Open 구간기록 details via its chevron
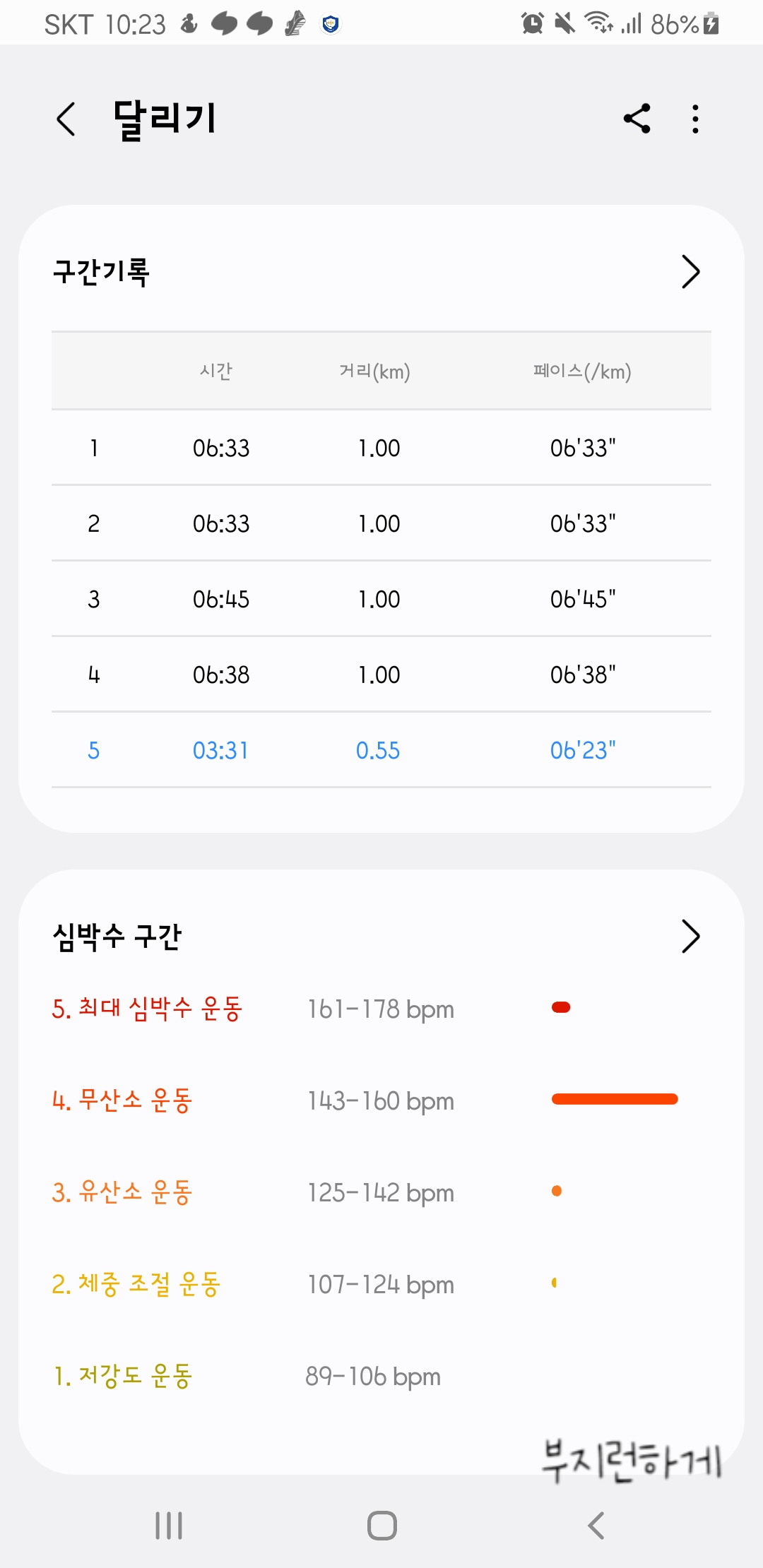Screen dimensions: 763x1568 coord(690,272)
